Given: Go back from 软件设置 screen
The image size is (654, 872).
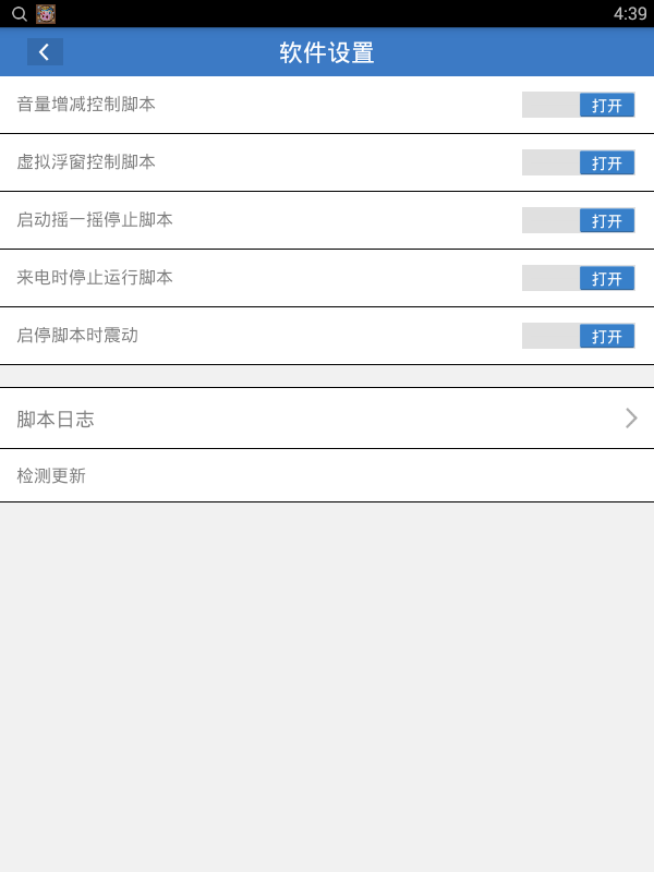Looking at the screenshot, I should (x=44, y=52).
